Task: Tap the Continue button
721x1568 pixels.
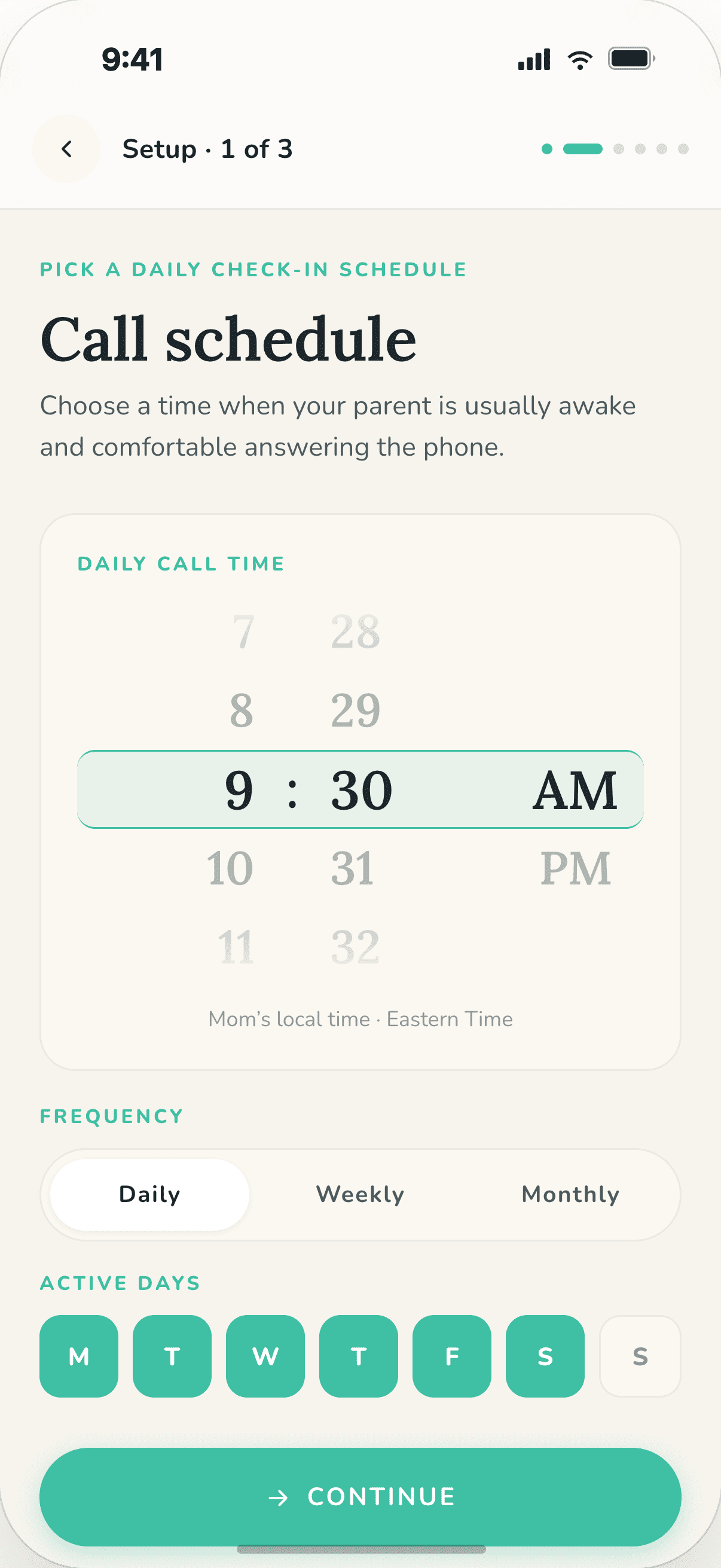Action: [x=360, y=1497]
